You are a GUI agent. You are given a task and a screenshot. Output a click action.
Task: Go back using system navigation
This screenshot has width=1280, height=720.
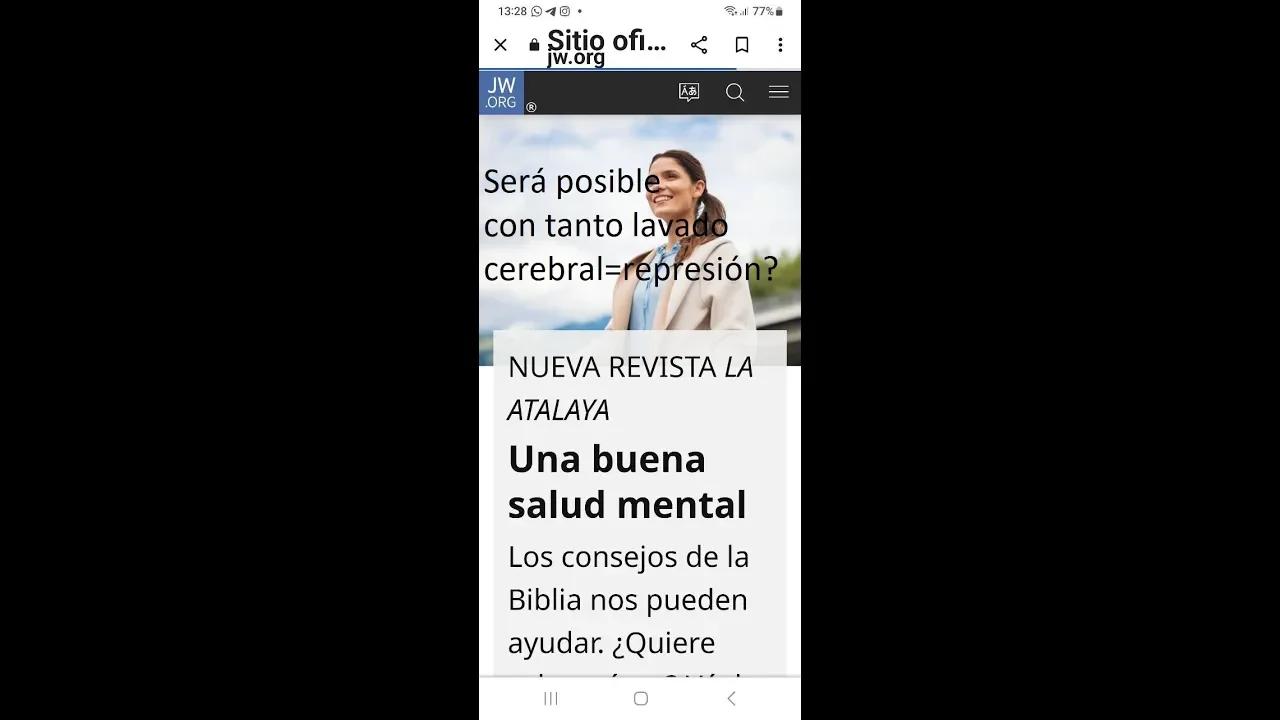(x=731, y=698)
